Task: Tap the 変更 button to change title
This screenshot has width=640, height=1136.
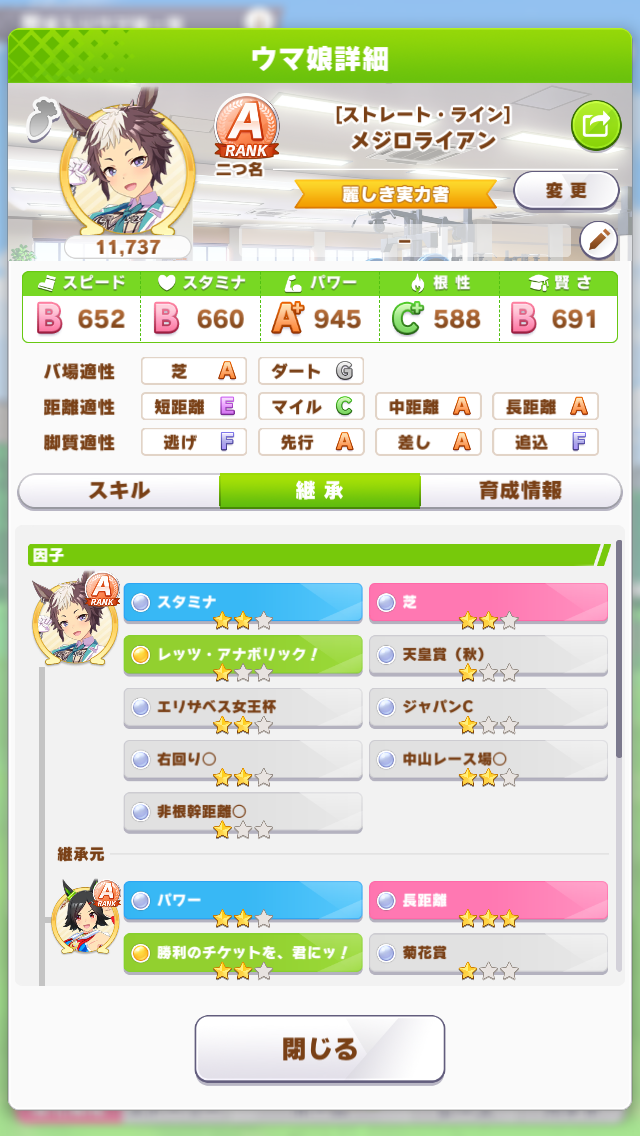Action: 566,190
